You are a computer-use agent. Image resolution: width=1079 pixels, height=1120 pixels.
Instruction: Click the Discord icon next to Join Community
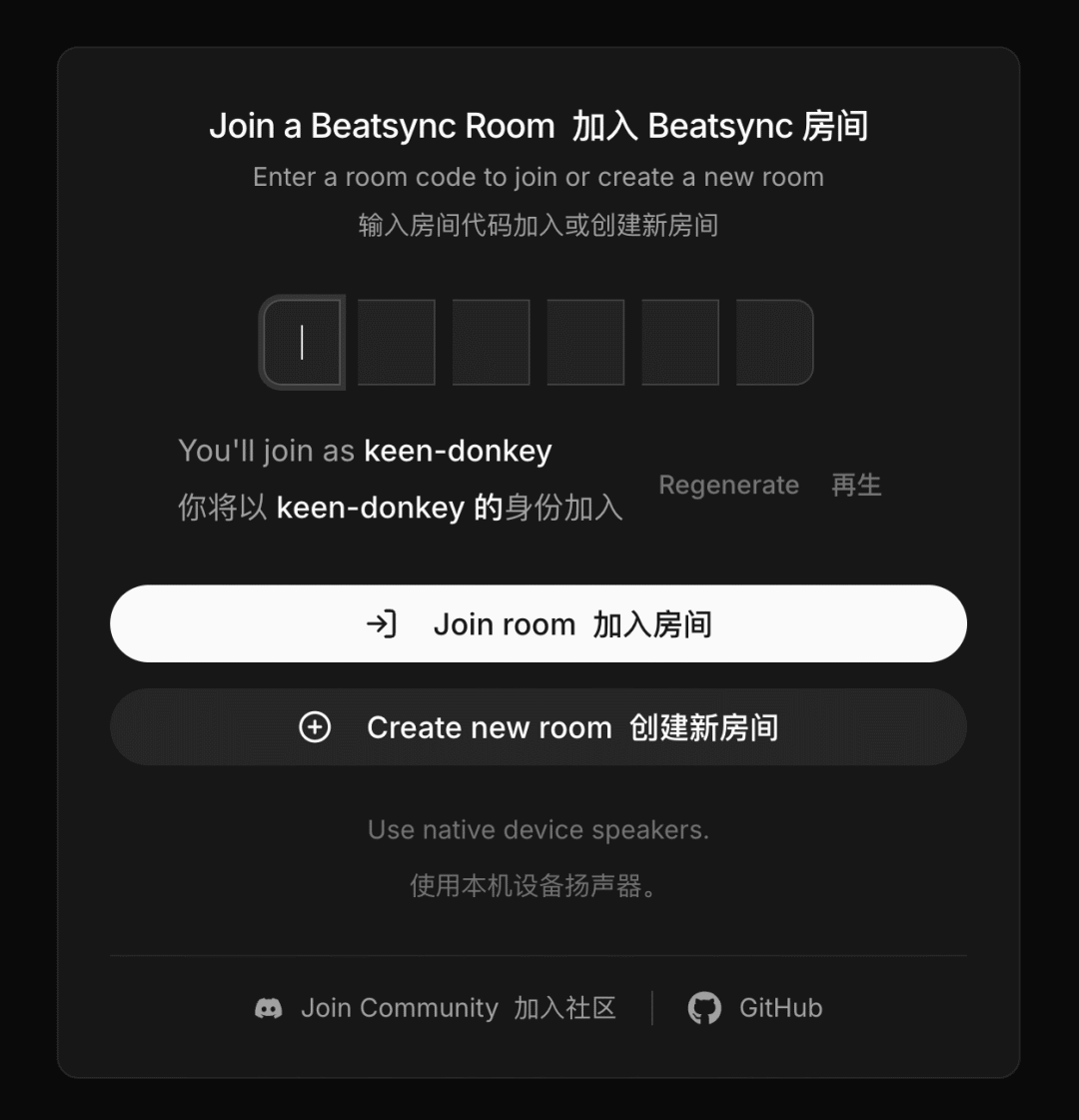(270, 1008)
